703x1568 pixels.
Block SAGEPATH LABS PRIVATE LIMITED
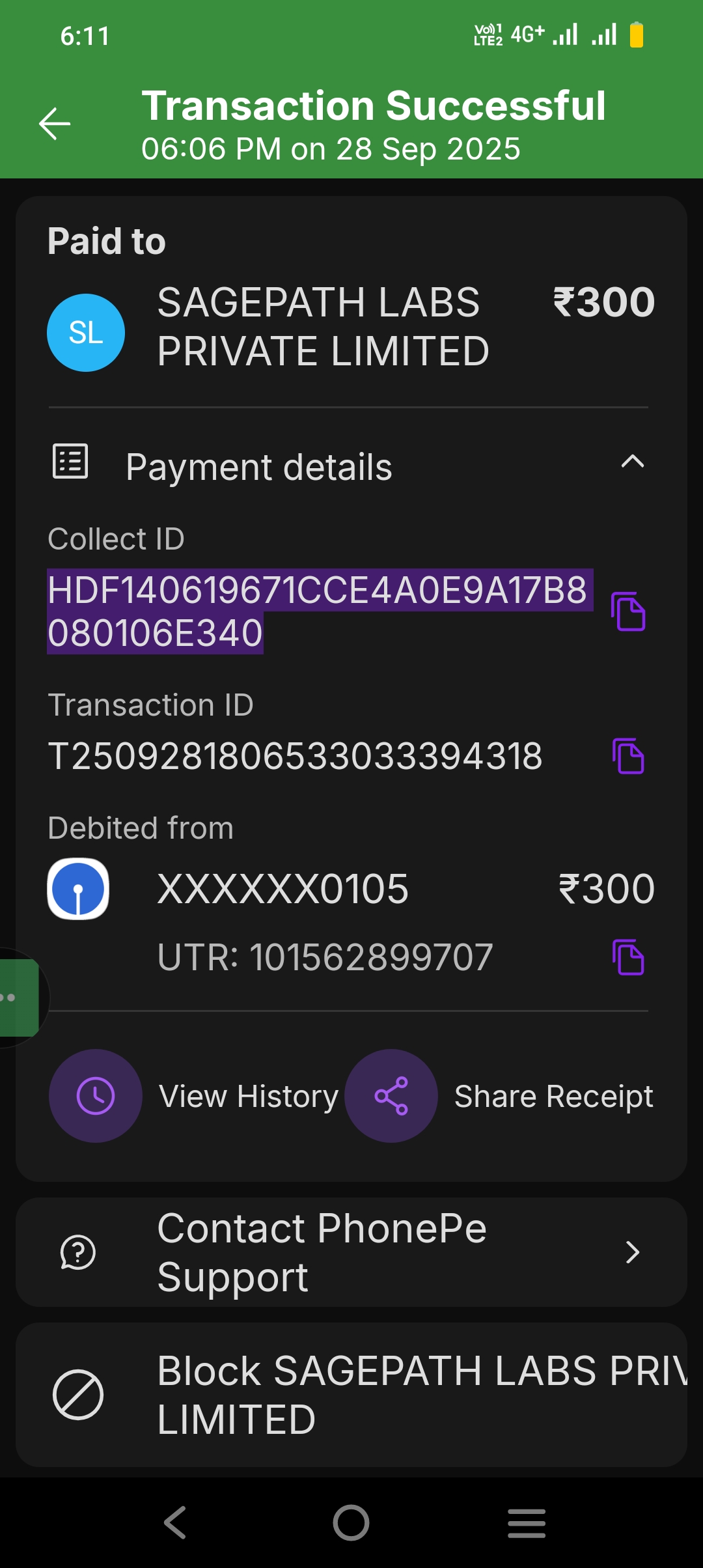(351, 1395)
